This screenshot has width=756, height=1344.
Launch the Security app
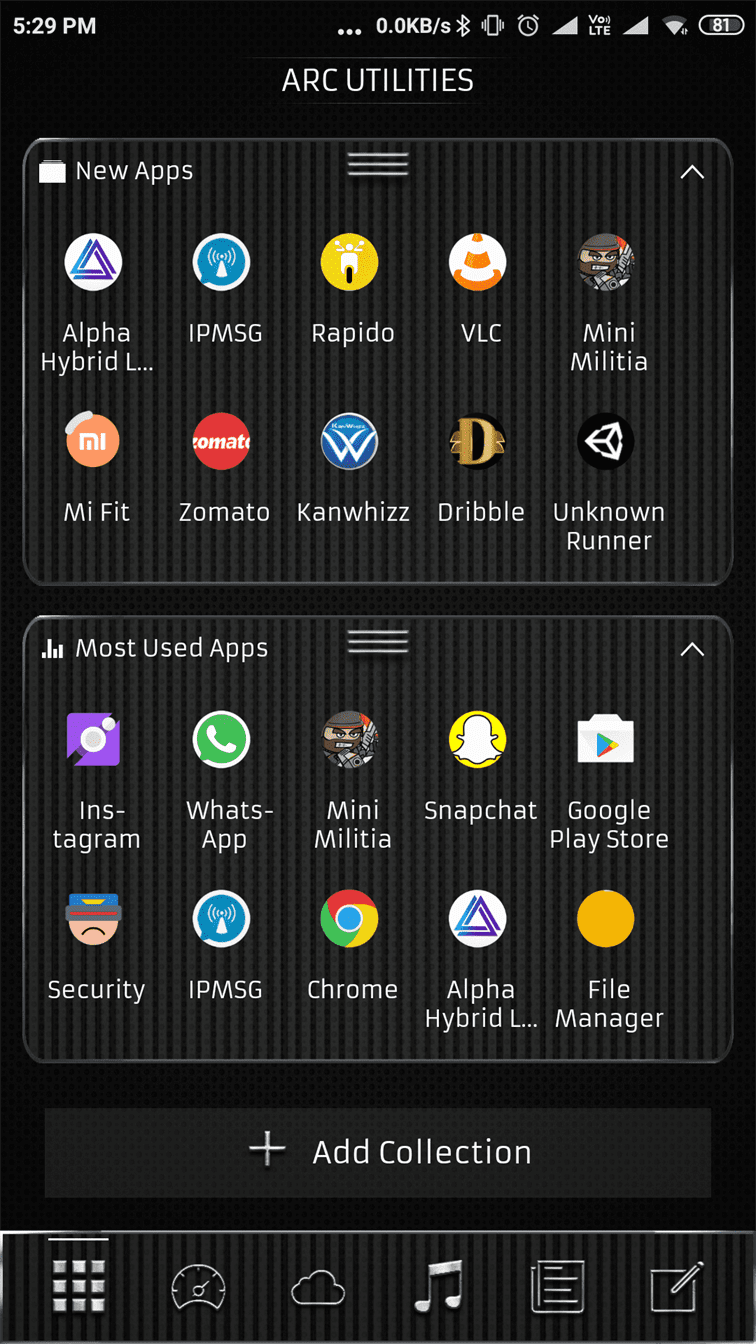(93, 919)
